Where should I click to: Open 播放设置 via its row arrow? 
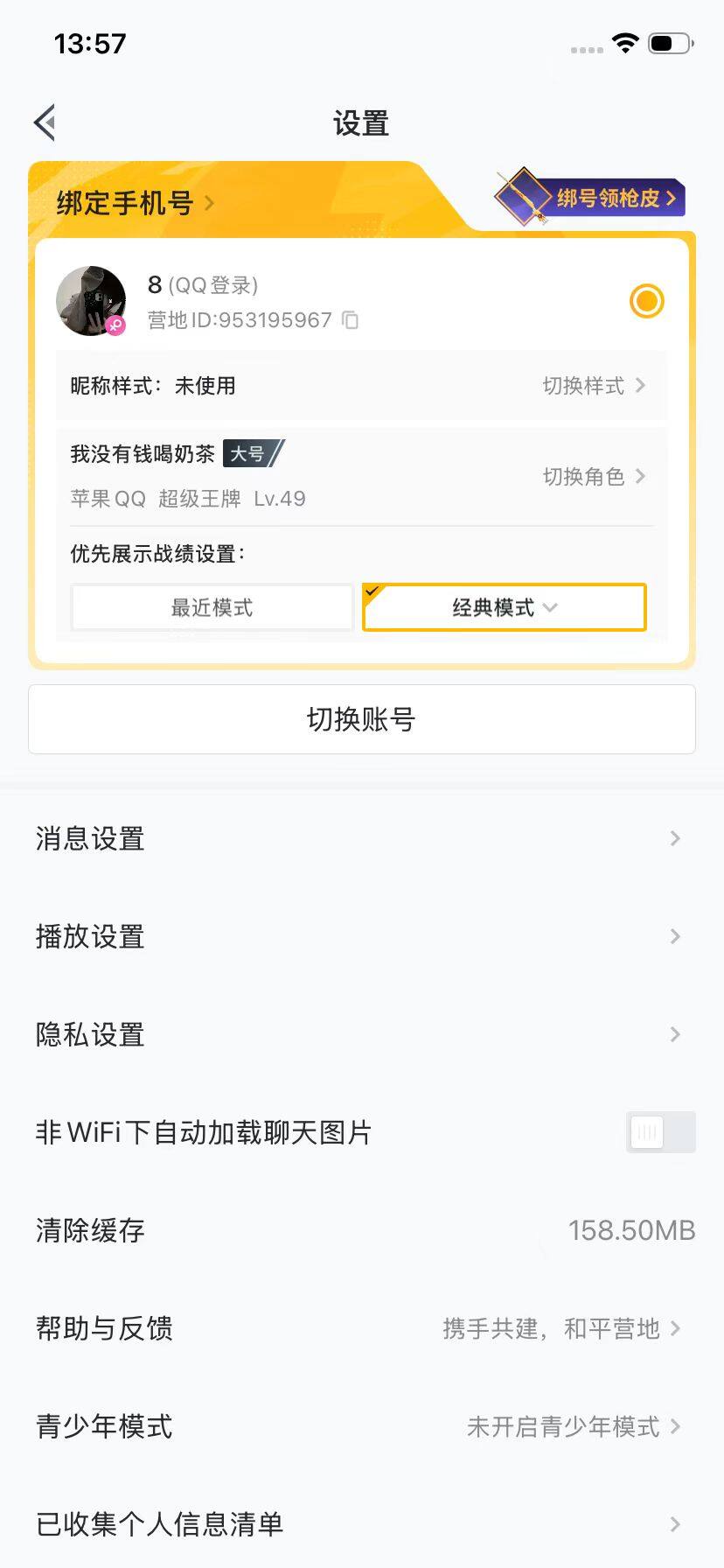(x=674, y=936)
